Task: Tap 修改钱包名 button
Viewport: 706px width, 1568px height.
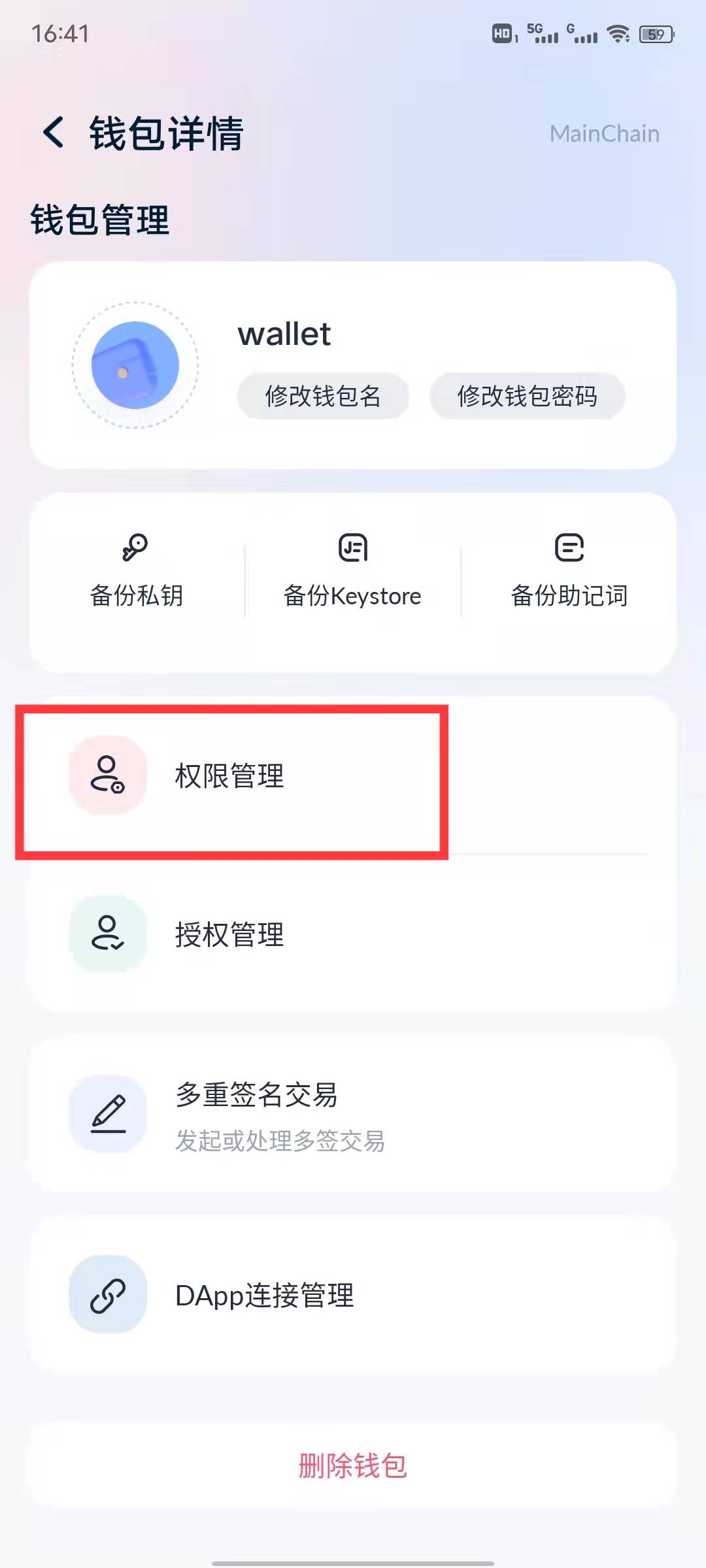Action: [x=323, y=396]
